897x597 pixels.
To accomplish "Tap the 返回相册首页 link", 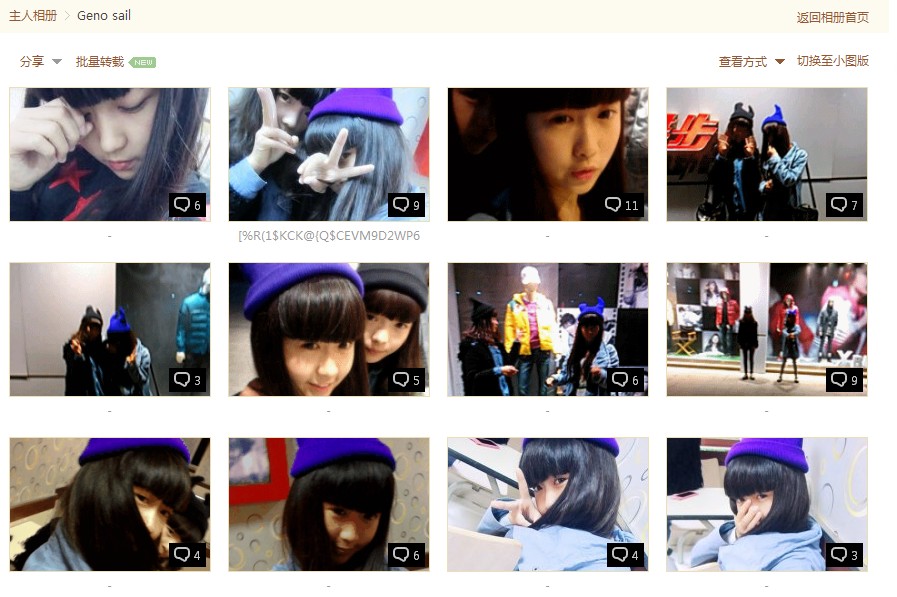I will click(832, 17).
